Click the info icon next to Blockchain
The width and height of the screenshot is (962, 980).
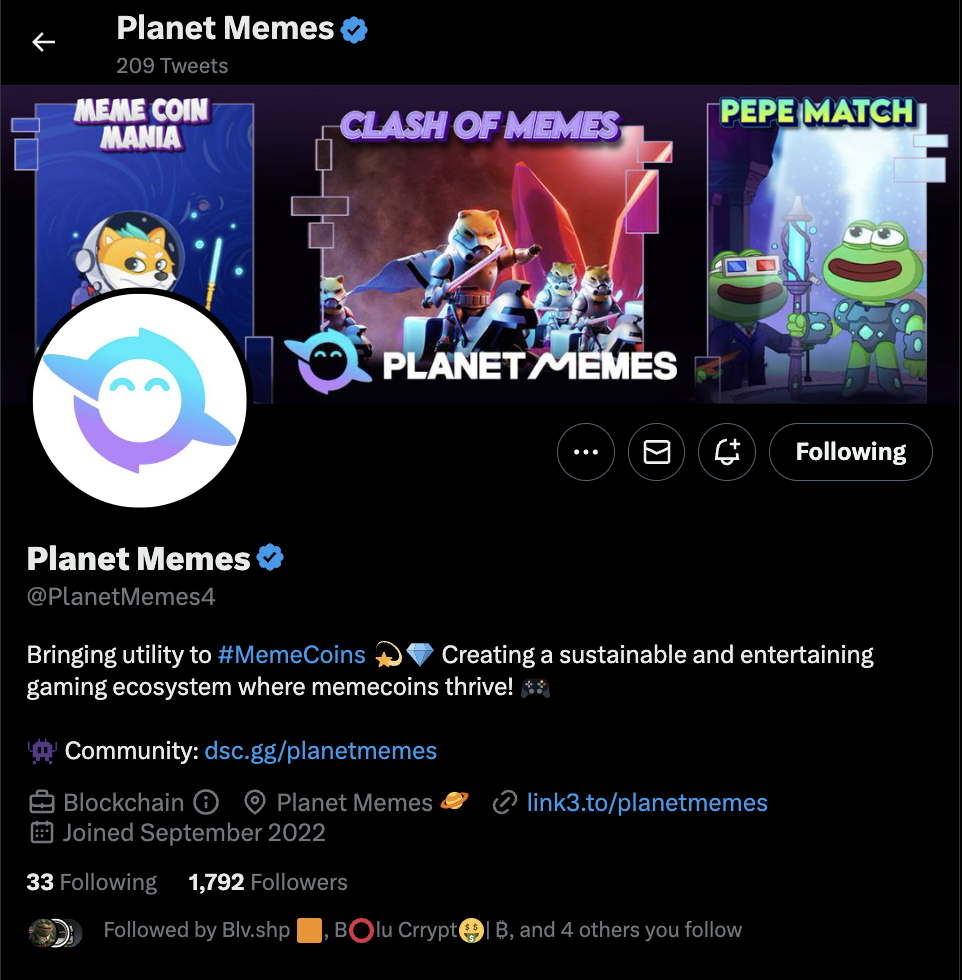(207, 802)
